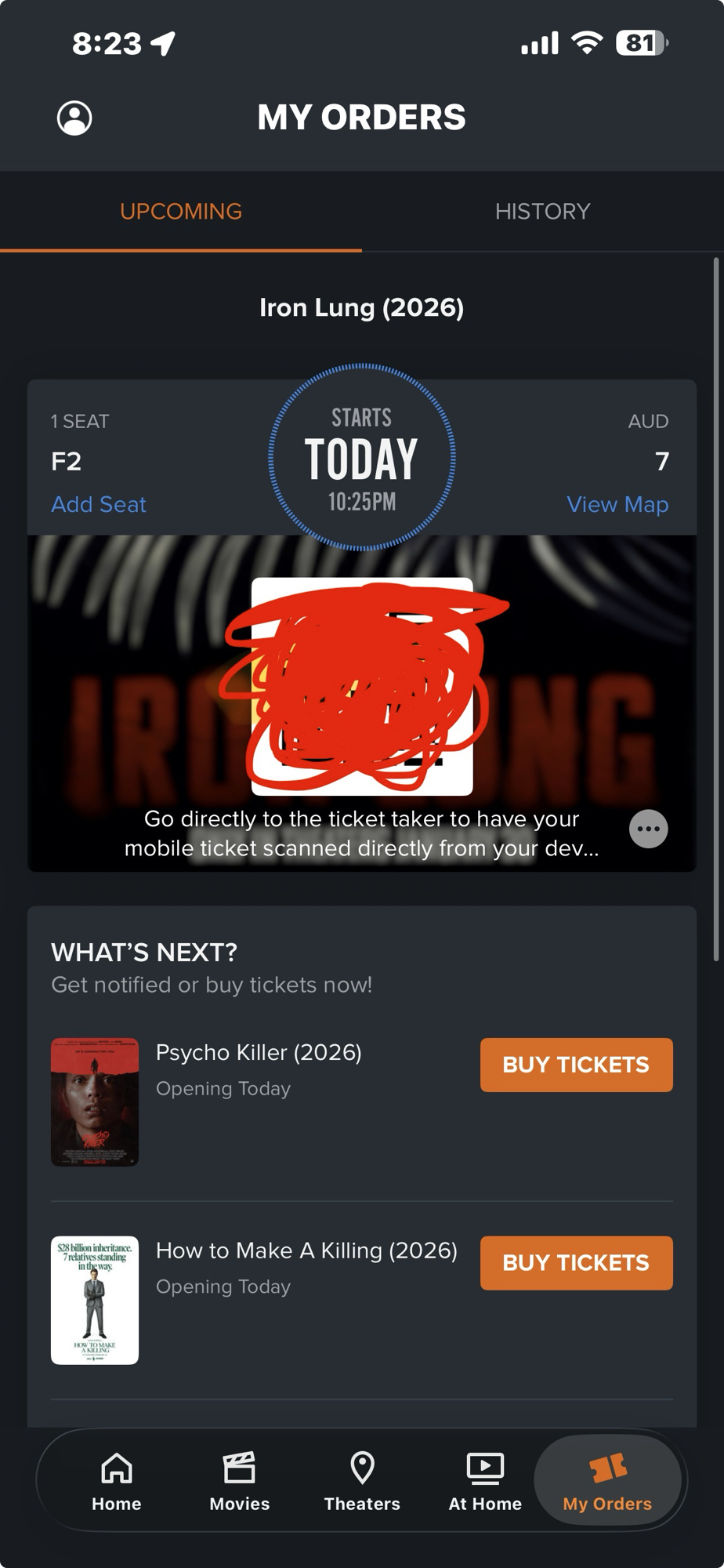Screen dimensions: 724x1568
Task: Go to the Home tab
Action: tap(117, 1481)
